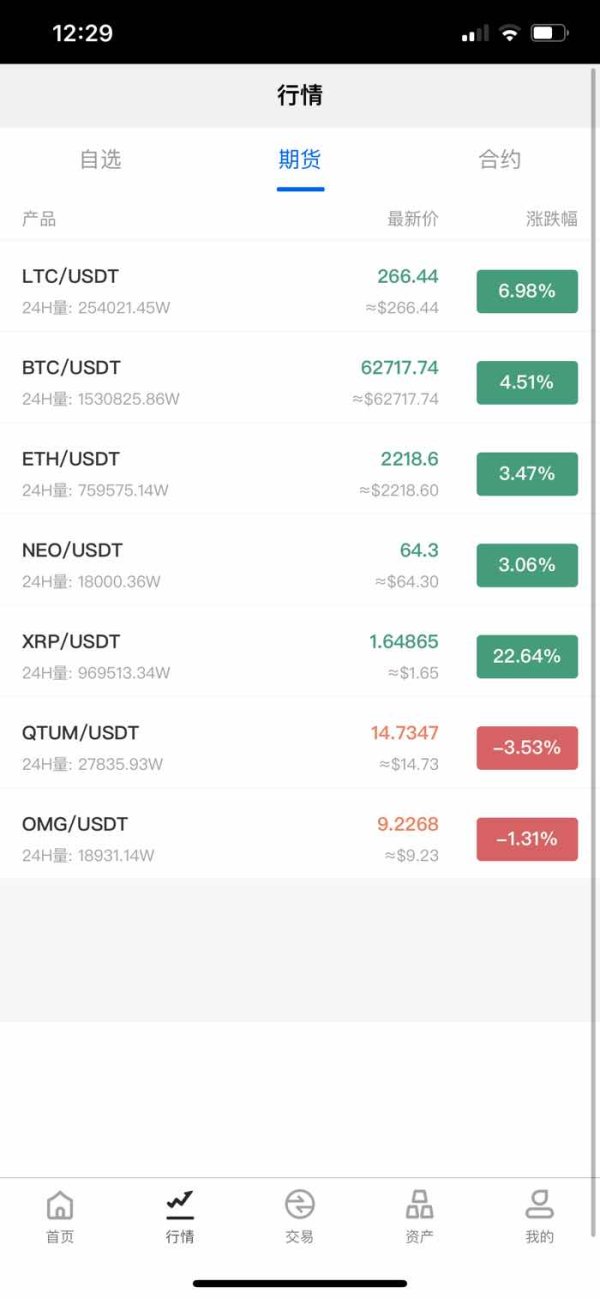Viewport: 600px width, 1299px height.
Task: Go to the 我的 profile tab
Action: tap(540, 1217)
